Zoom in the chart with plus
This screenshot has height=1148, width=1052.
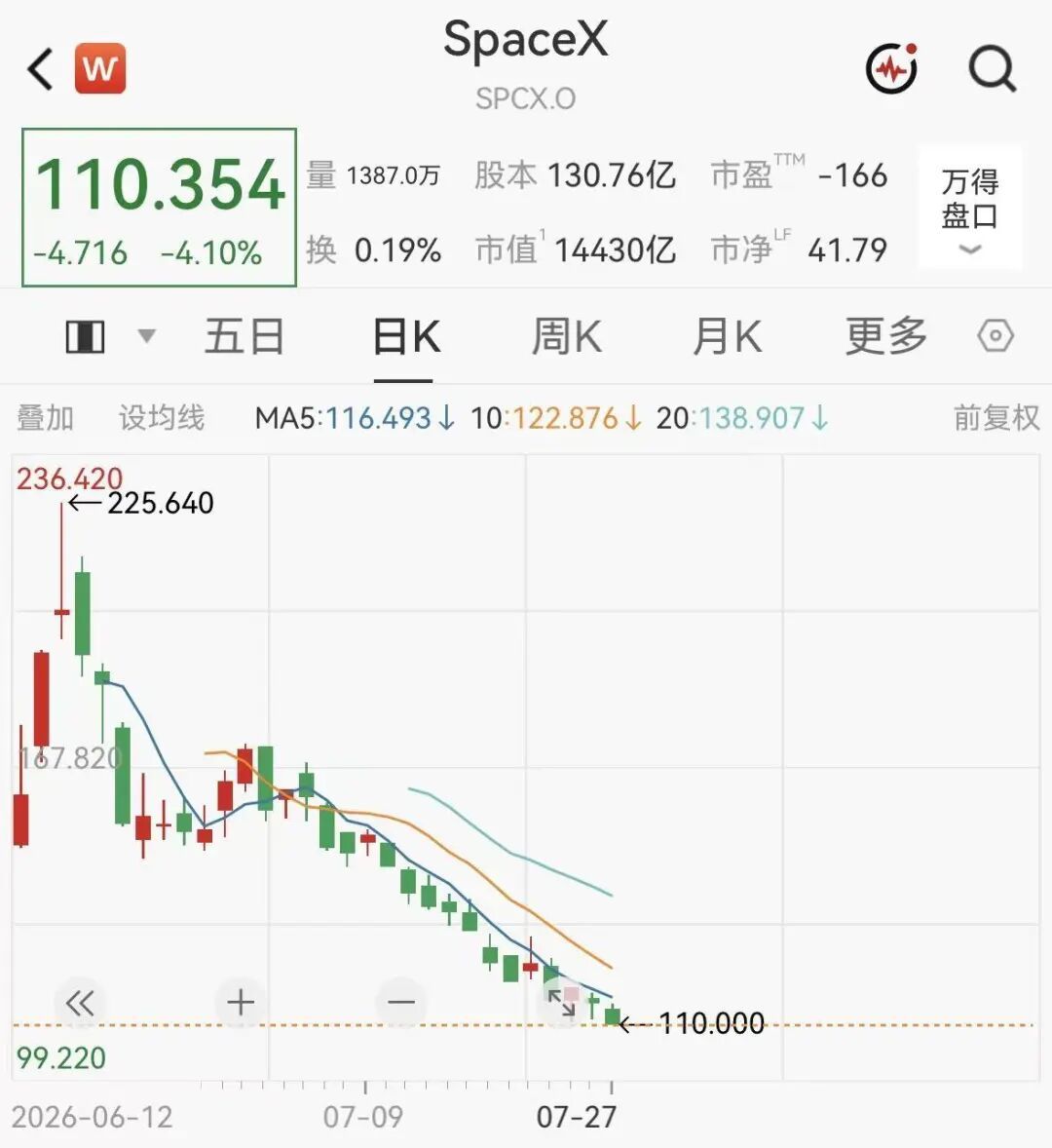click(x=240, y=1002)
